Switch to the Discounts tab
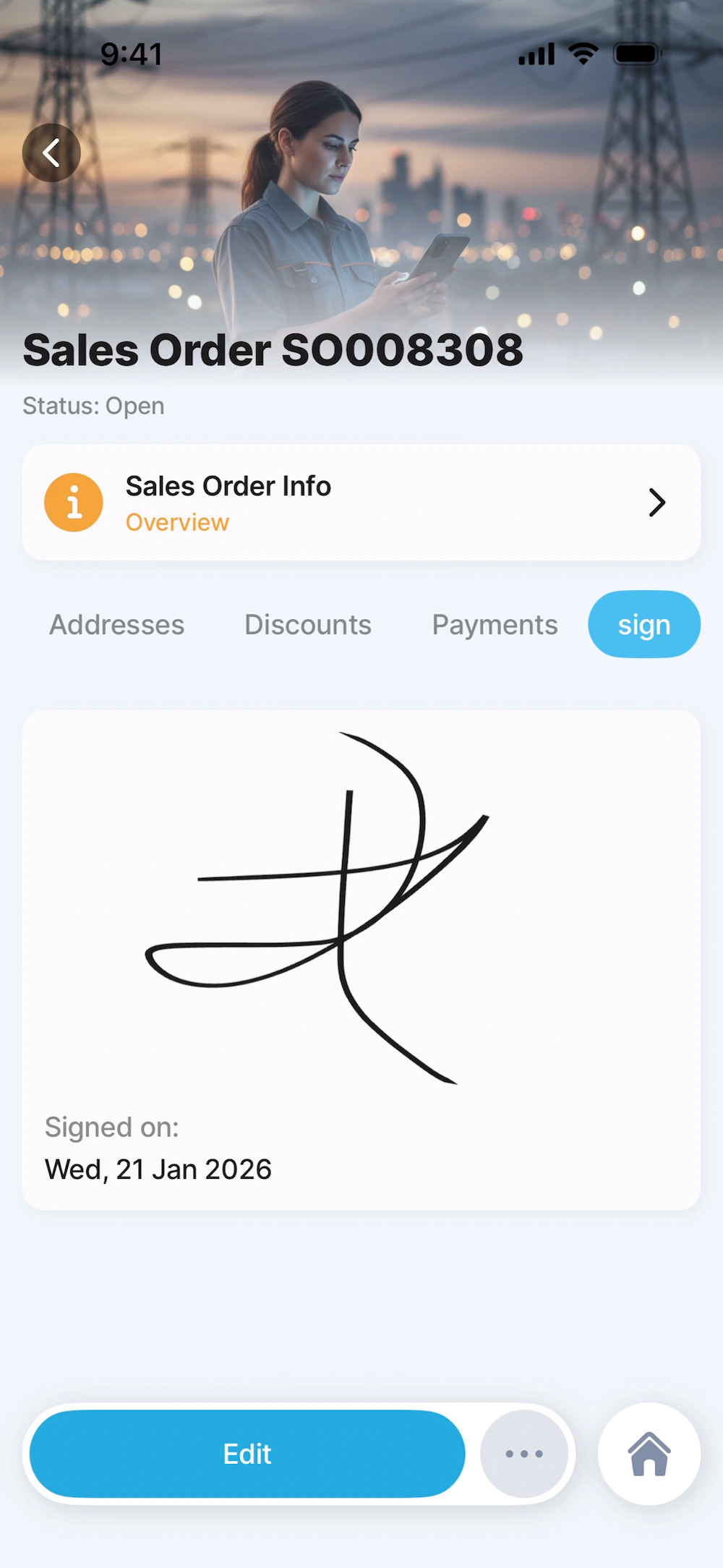The image size is (723, 1568). pos(308,625)
